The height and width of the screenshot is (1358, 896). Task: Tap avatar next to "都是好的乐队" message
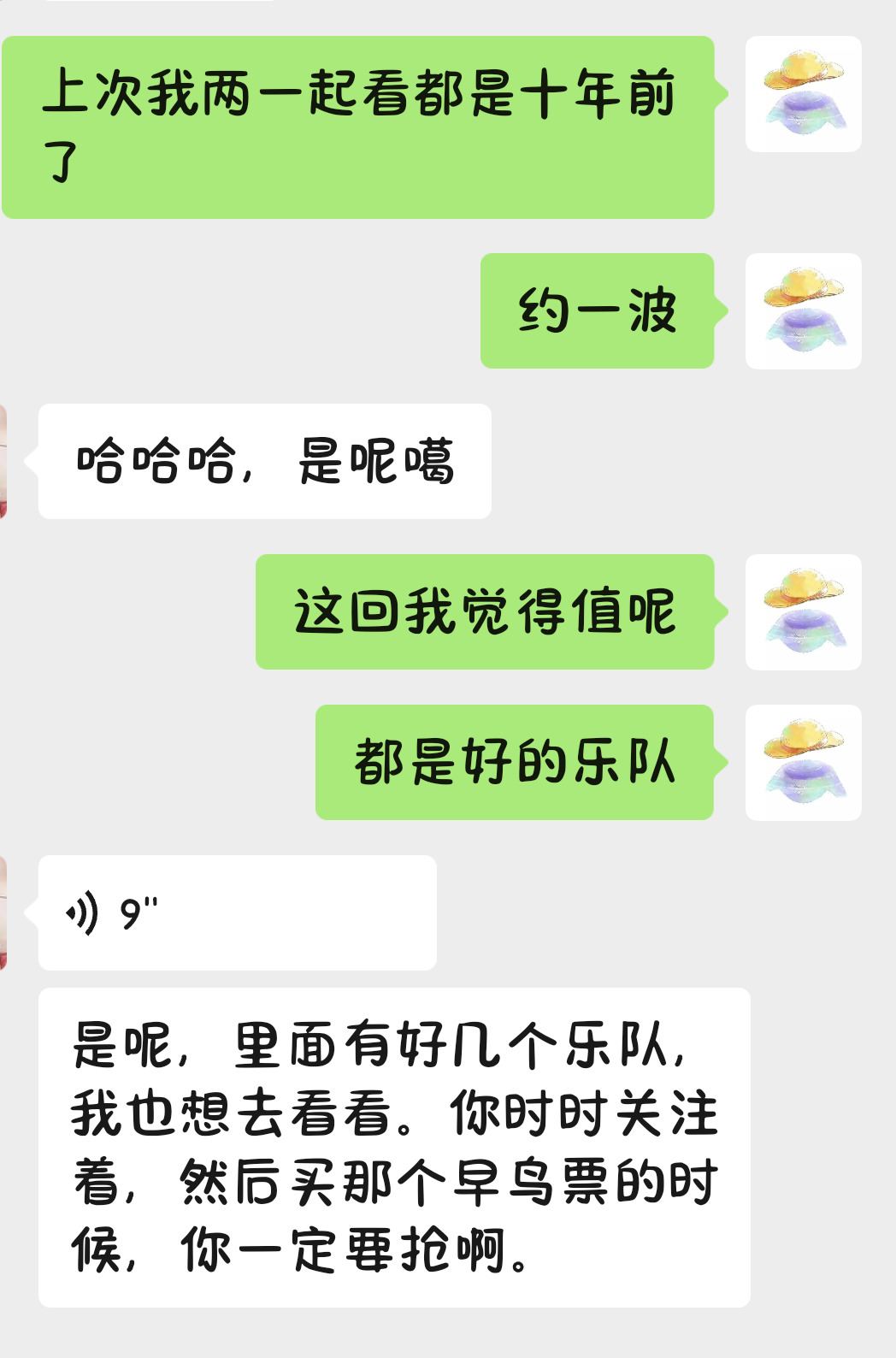click(803, 763)
